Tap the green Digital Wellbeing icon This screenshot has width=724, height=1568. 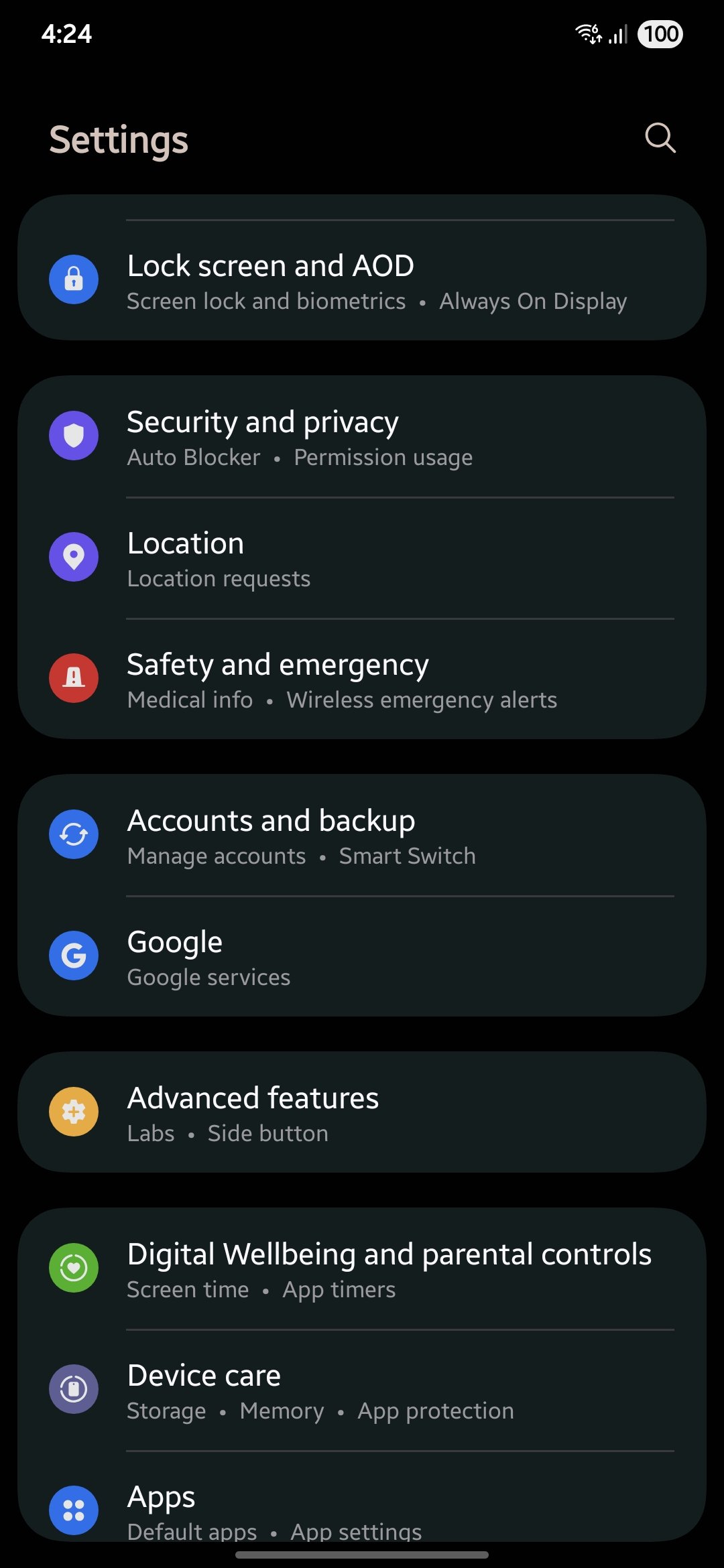(74, 1268)
